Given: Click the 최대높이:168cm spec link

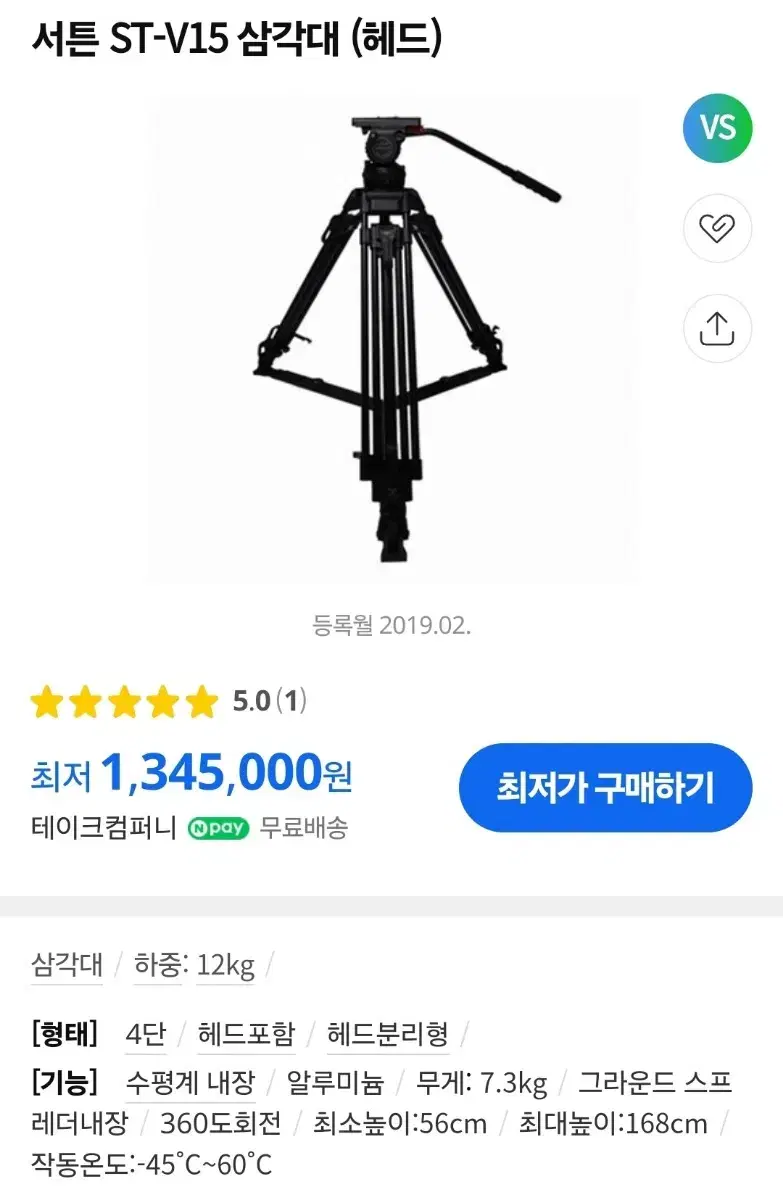Looking at the screenshot, I should coord(614,1124).
